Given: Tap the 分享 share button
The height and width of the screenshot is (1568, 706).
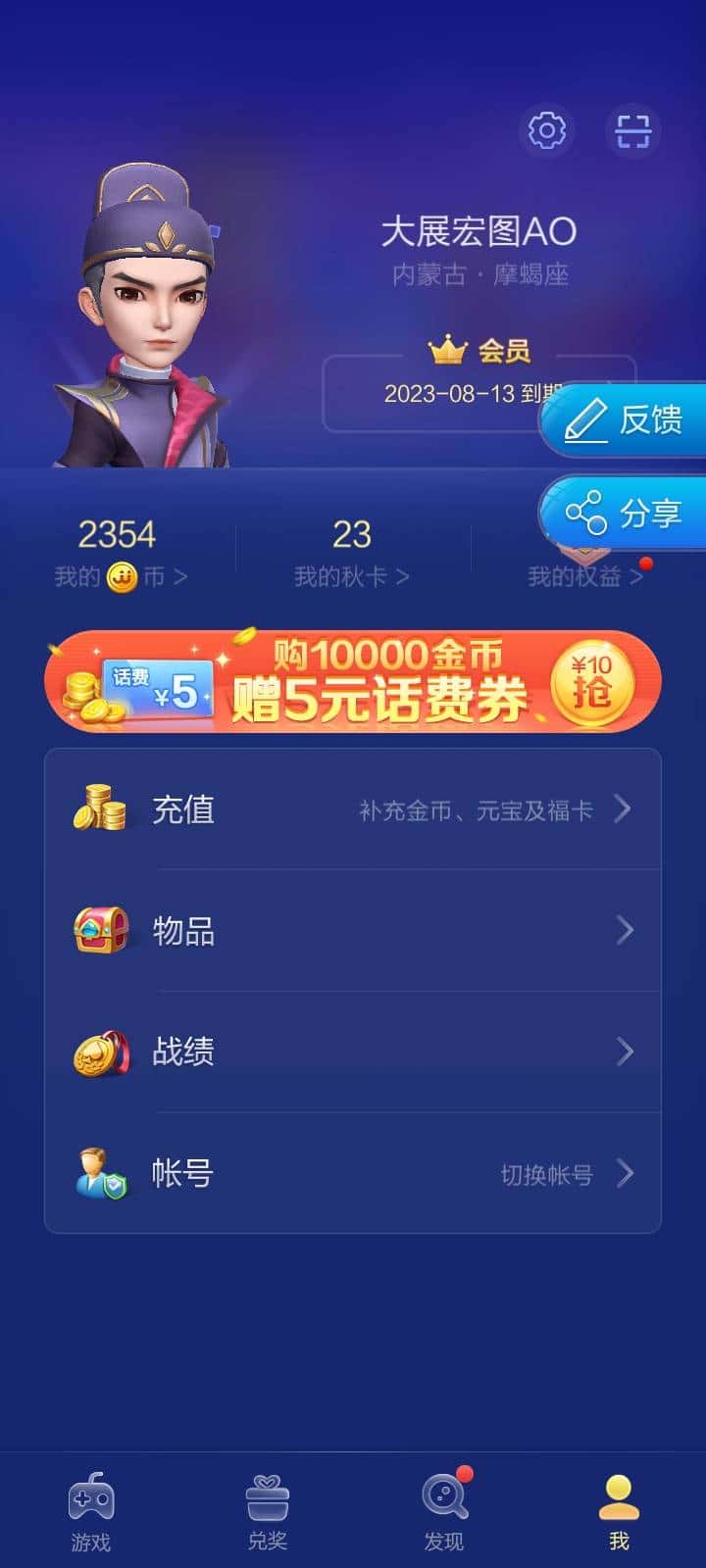Looking at the screenshot, I should coord(633,511).
